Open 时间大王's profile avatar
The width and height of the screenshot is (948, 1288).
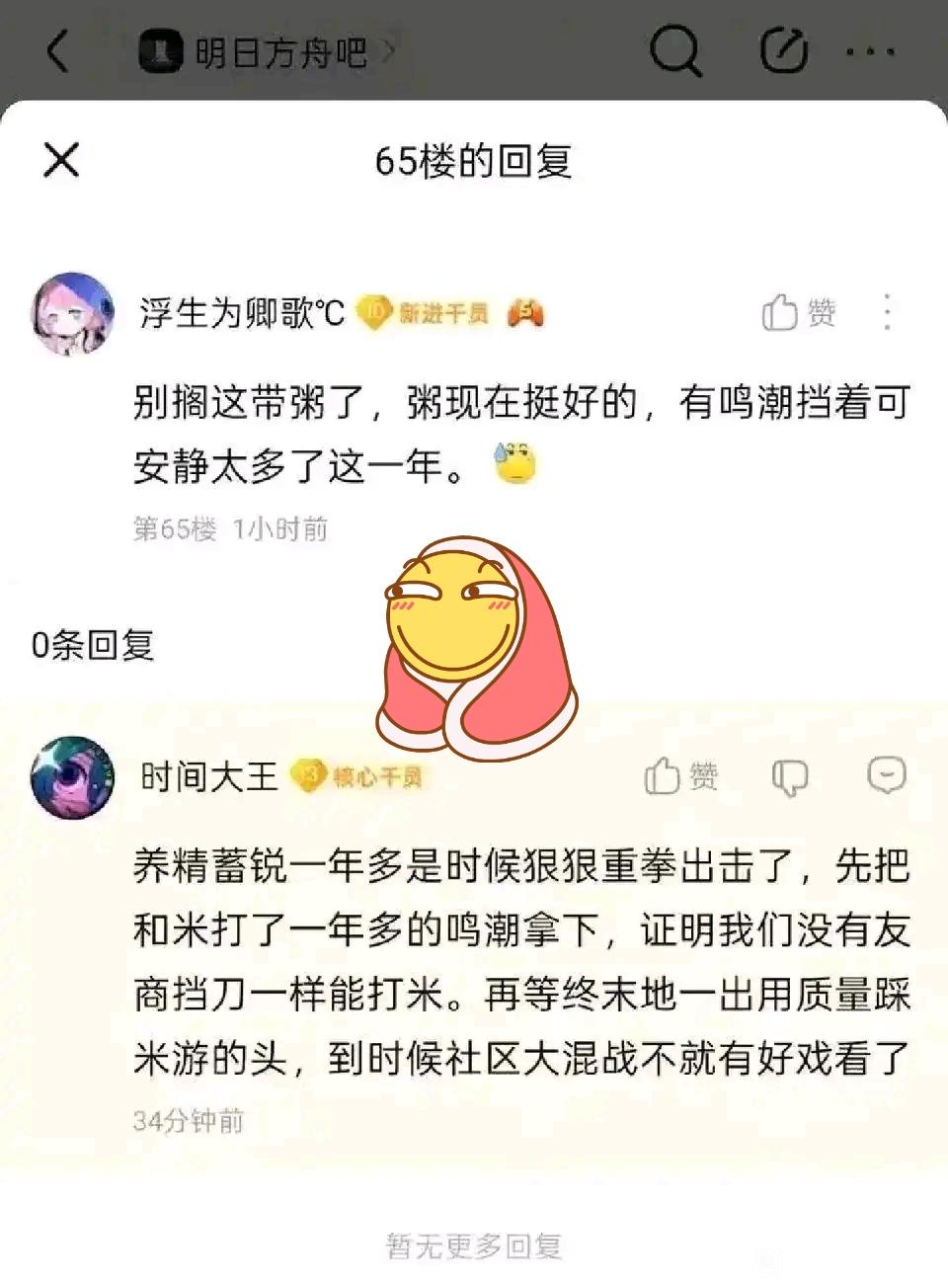tap(72, 776)
